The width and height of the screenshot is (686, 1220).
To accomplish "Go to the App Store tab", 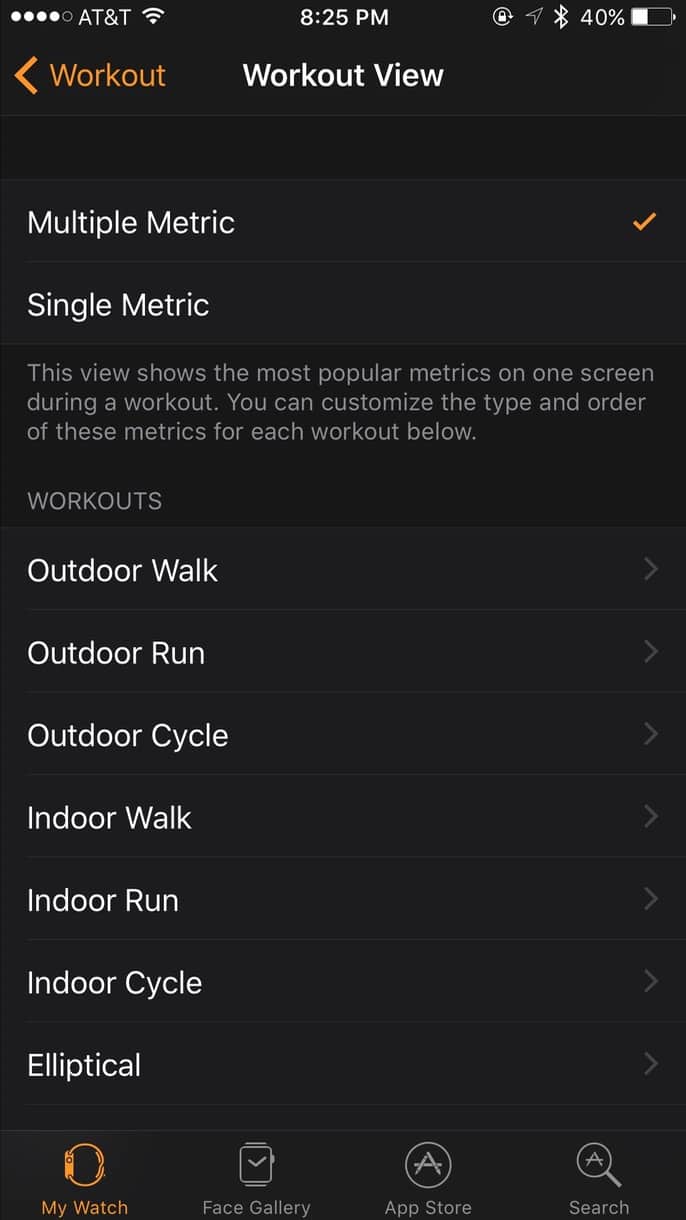I will click(x=428, y=1178).
